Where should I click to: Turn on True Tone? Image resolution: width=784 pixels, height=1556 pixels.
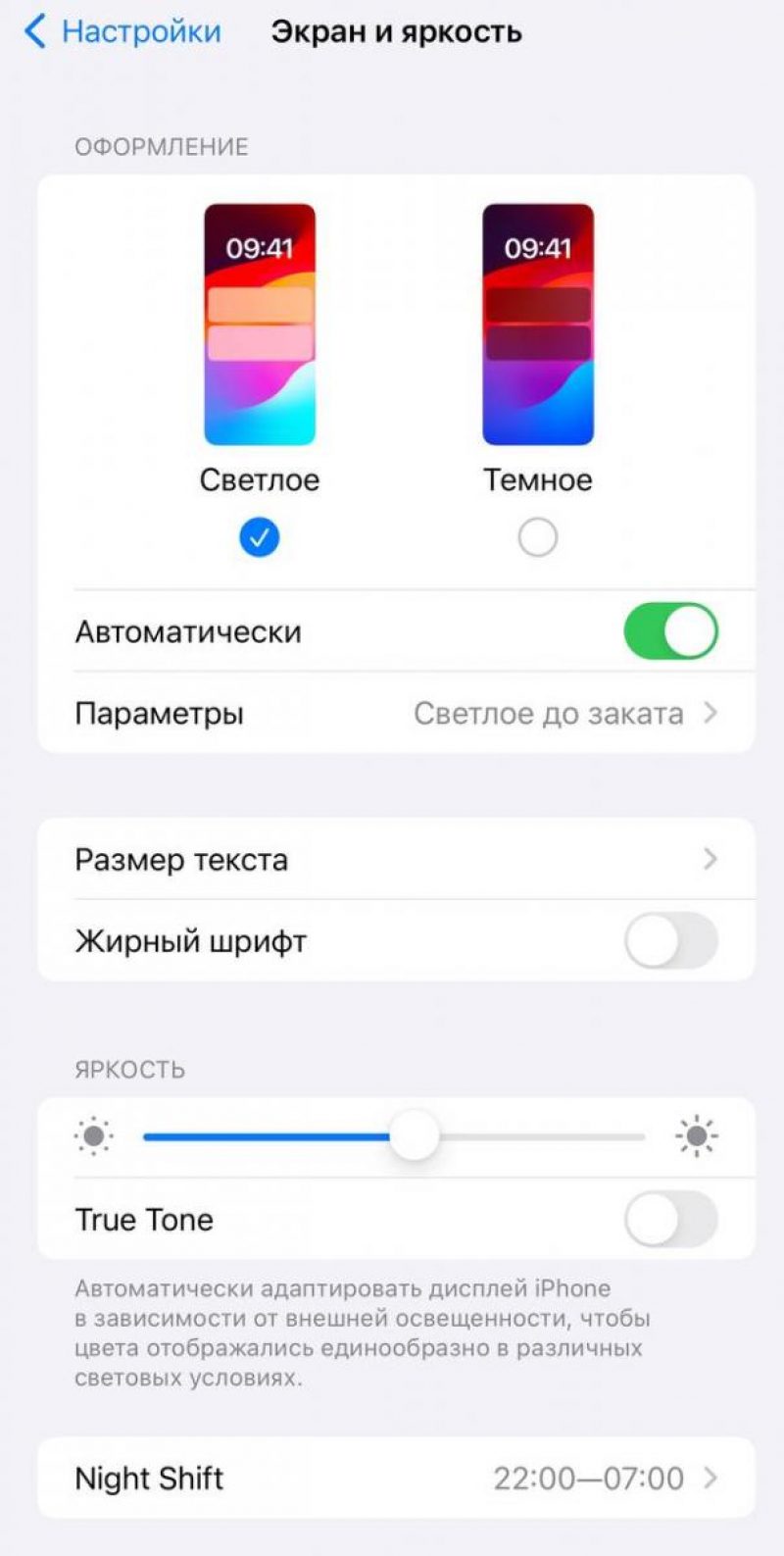tap(670, 1220)
